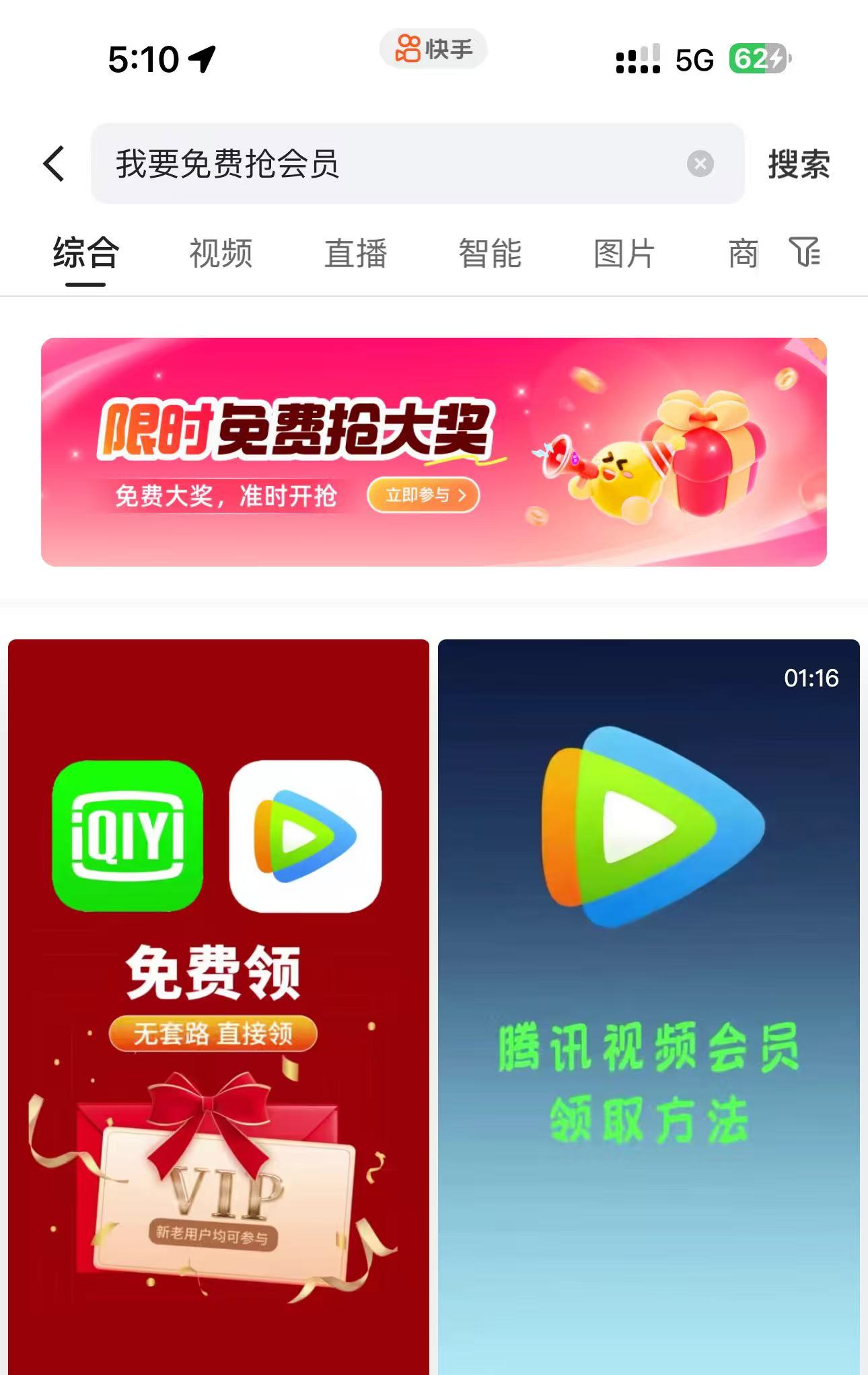This screenshot has height=1375, width=868.
Task: Switch to the 智能 tab
Action: [x=490, y=254]
